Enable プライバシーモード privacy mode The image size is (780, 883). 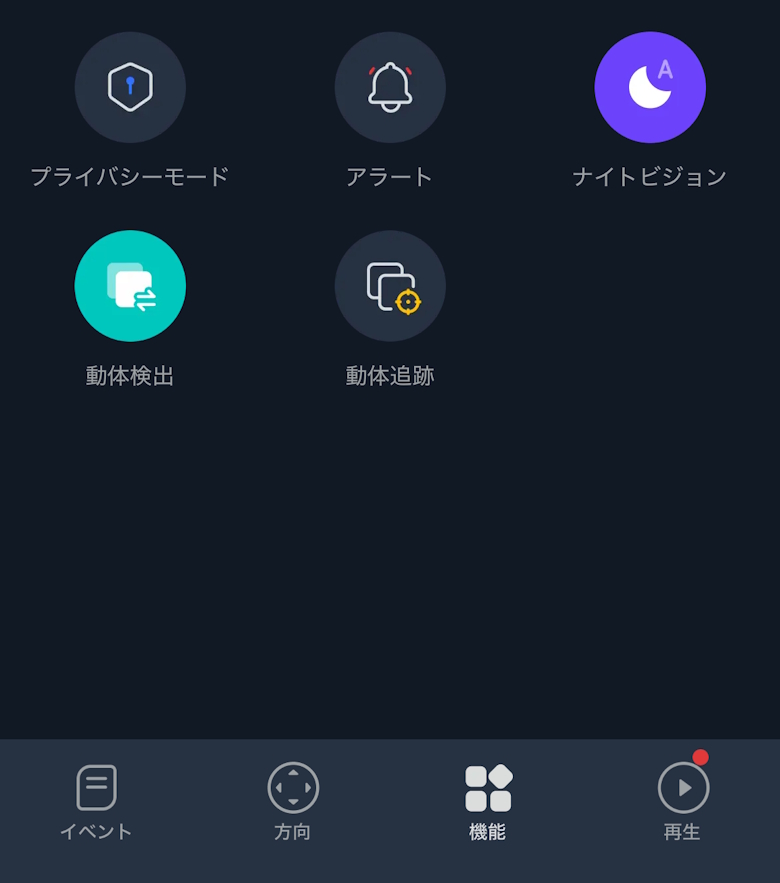[130, 87]
